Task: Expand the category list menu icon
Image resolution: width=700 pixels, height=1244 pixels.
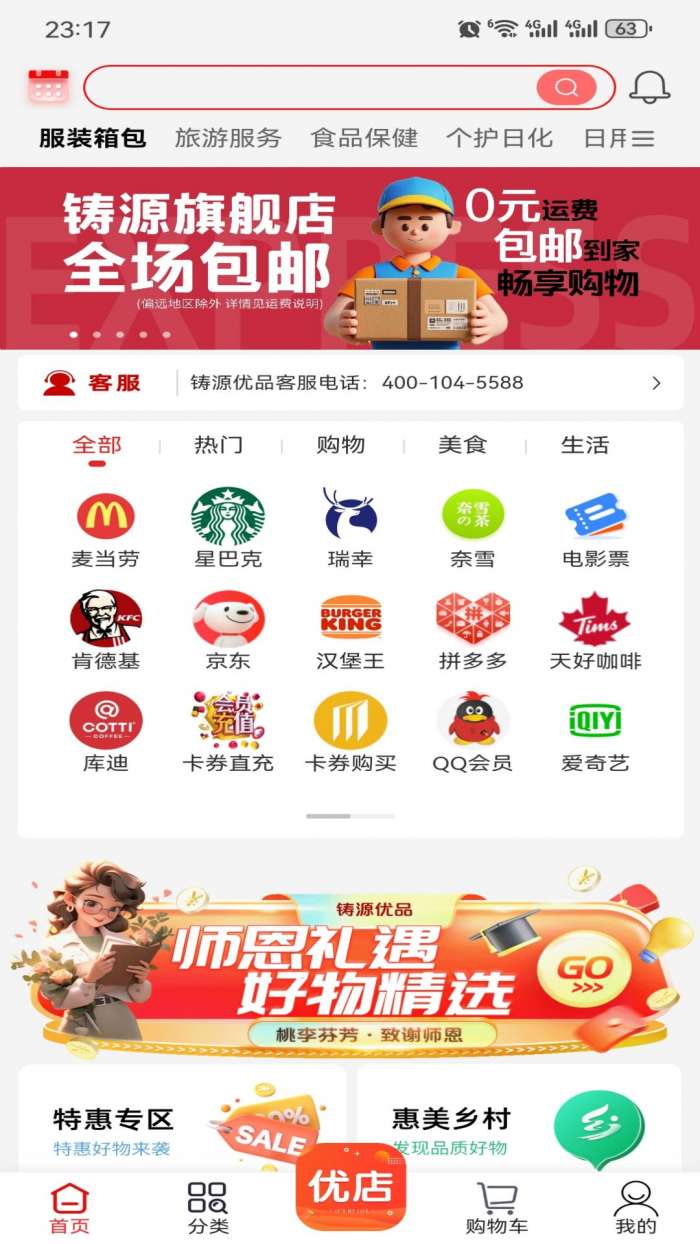Action: (643, 139)
